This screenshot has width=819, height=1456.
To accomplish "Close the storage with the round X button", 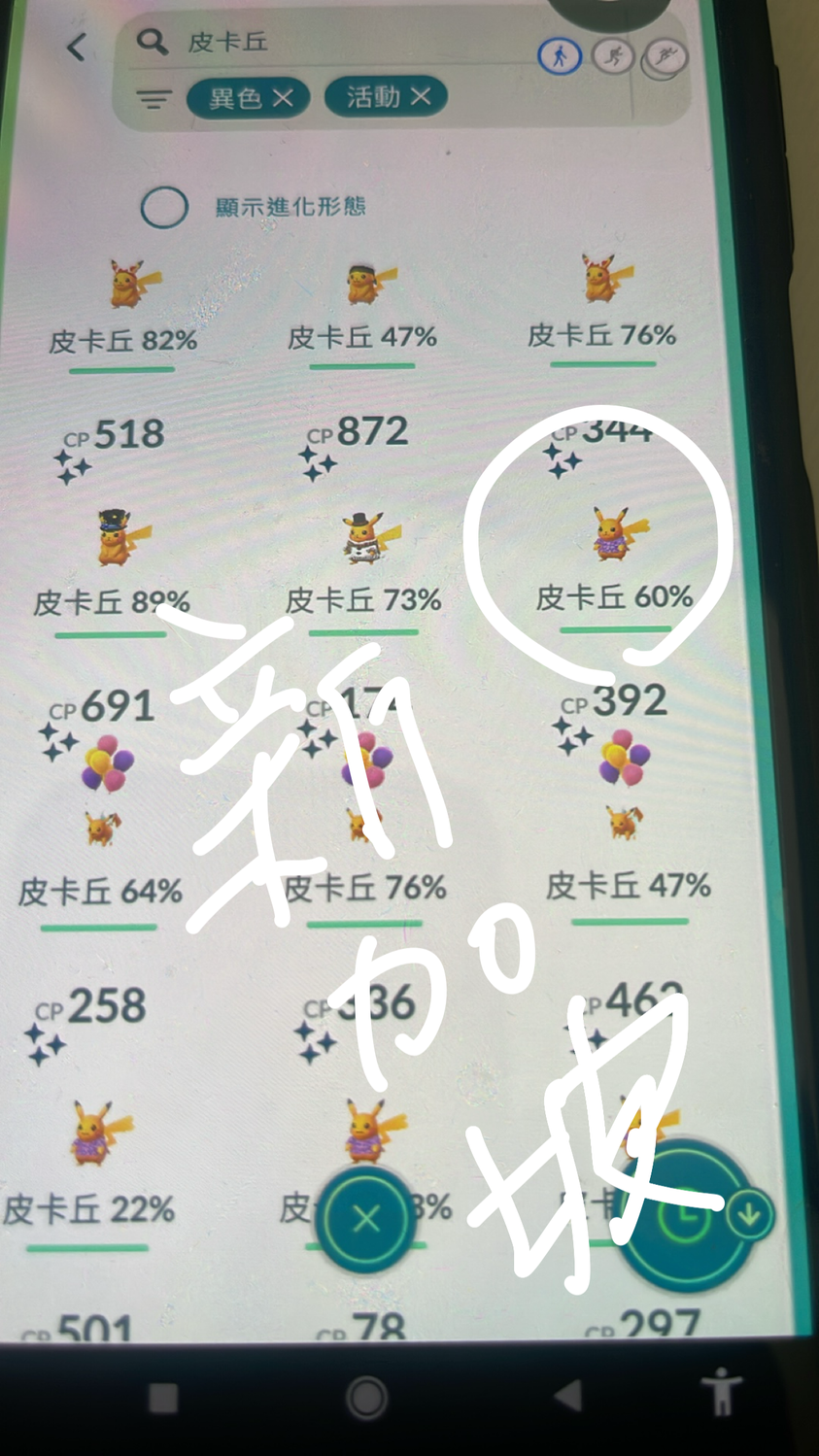I will pos(366,1218).
